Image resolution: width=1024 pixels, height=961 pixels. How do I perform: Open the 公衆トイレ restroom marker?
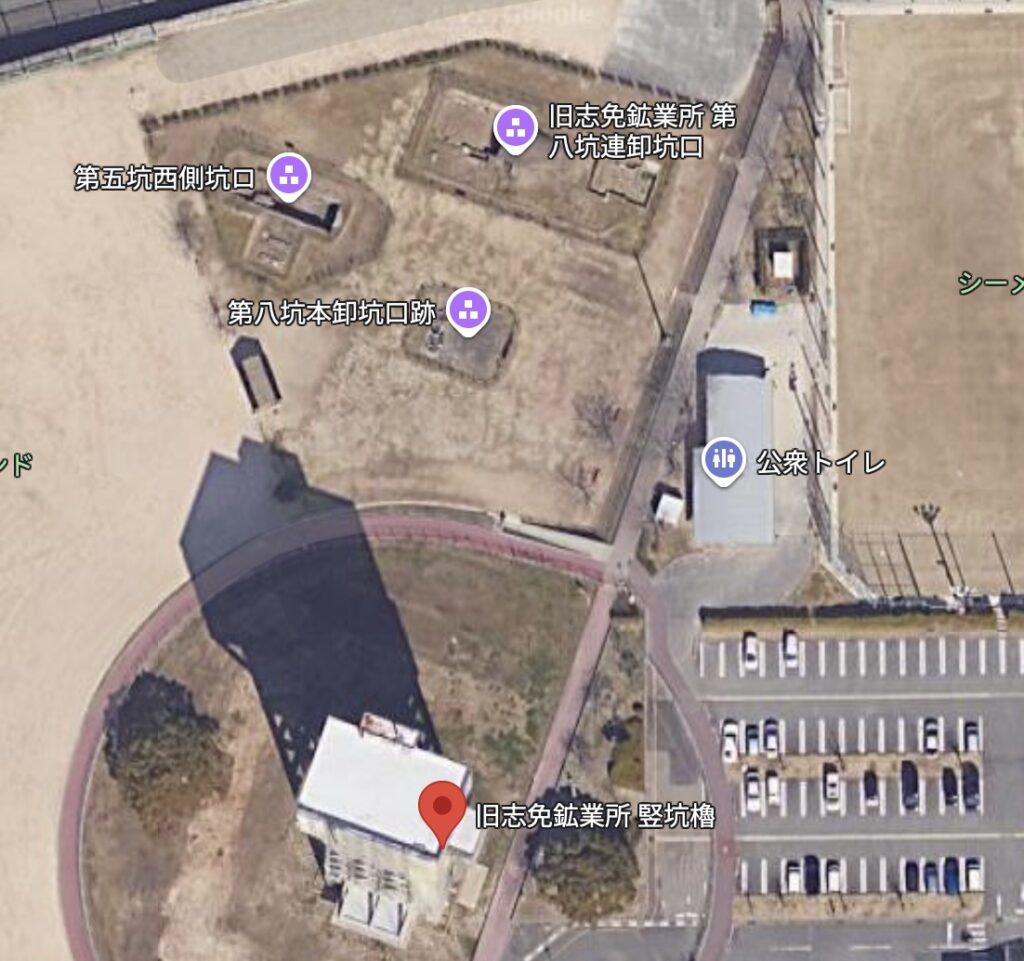coord(724,460)
